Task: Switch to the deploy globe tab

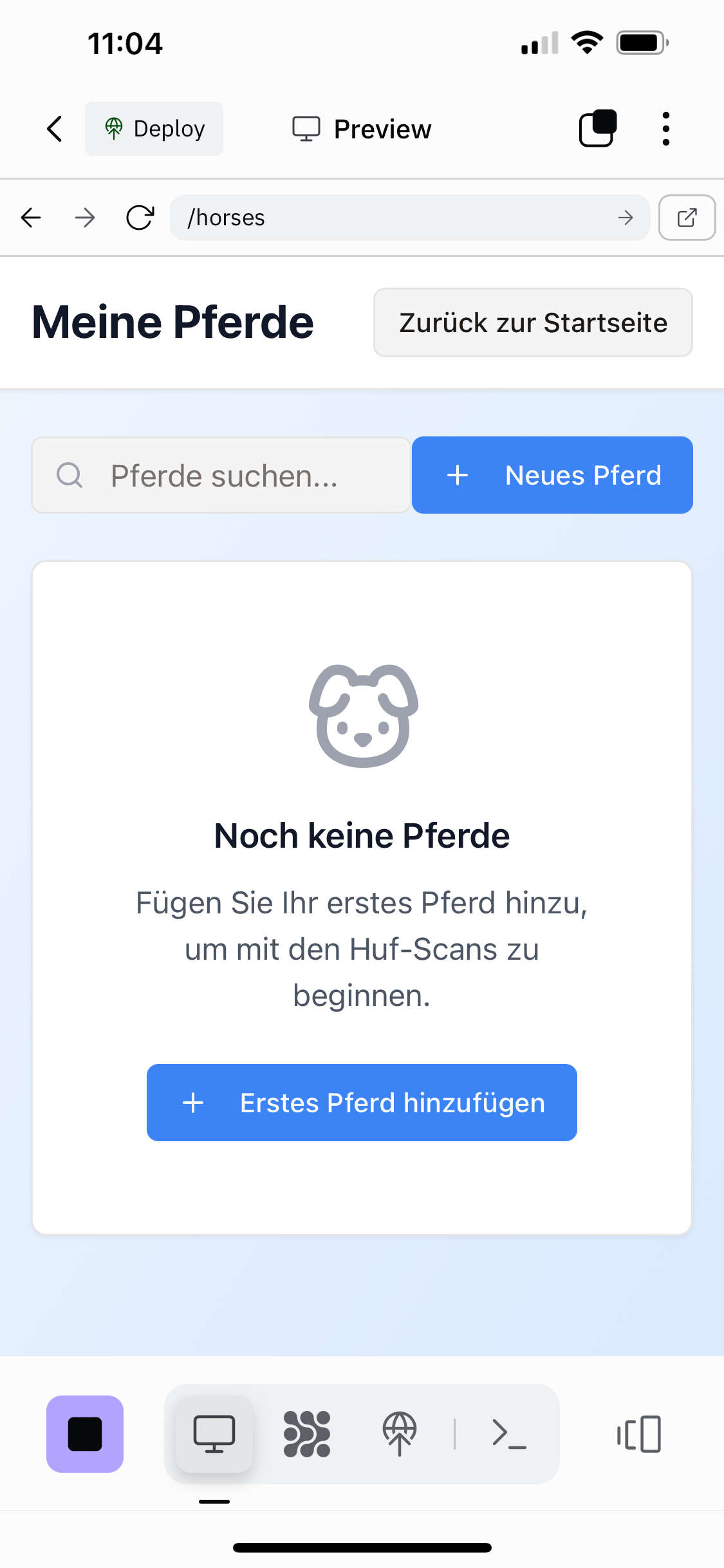Action: tap(400, 1434)
